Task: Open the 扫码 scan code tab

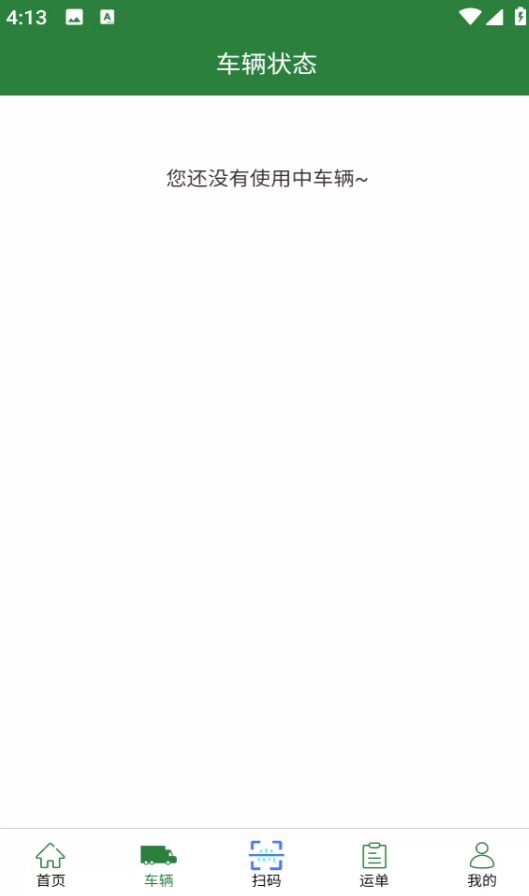Action: point(266,864)
